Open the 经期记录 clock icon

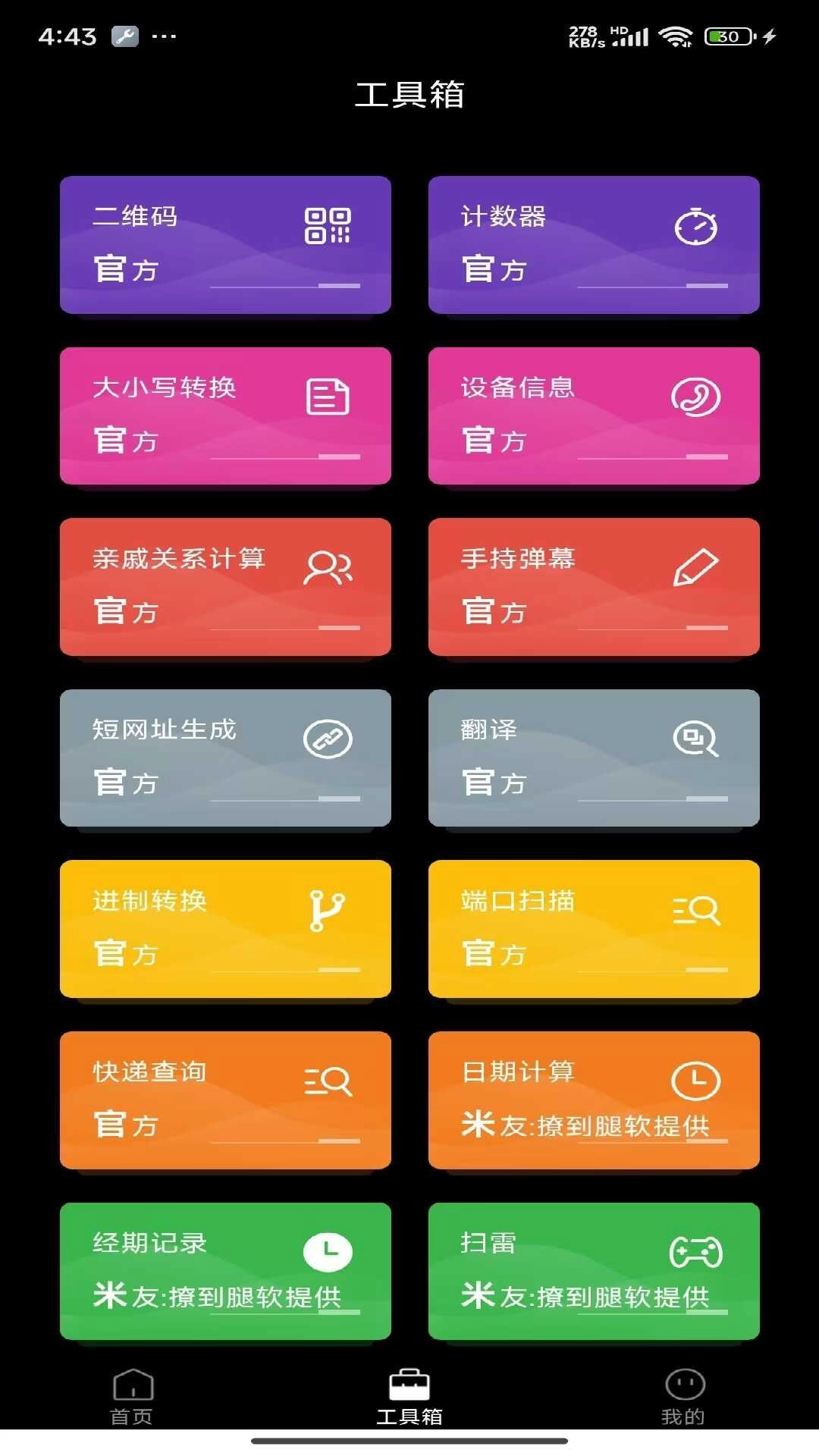point(326,1251)
